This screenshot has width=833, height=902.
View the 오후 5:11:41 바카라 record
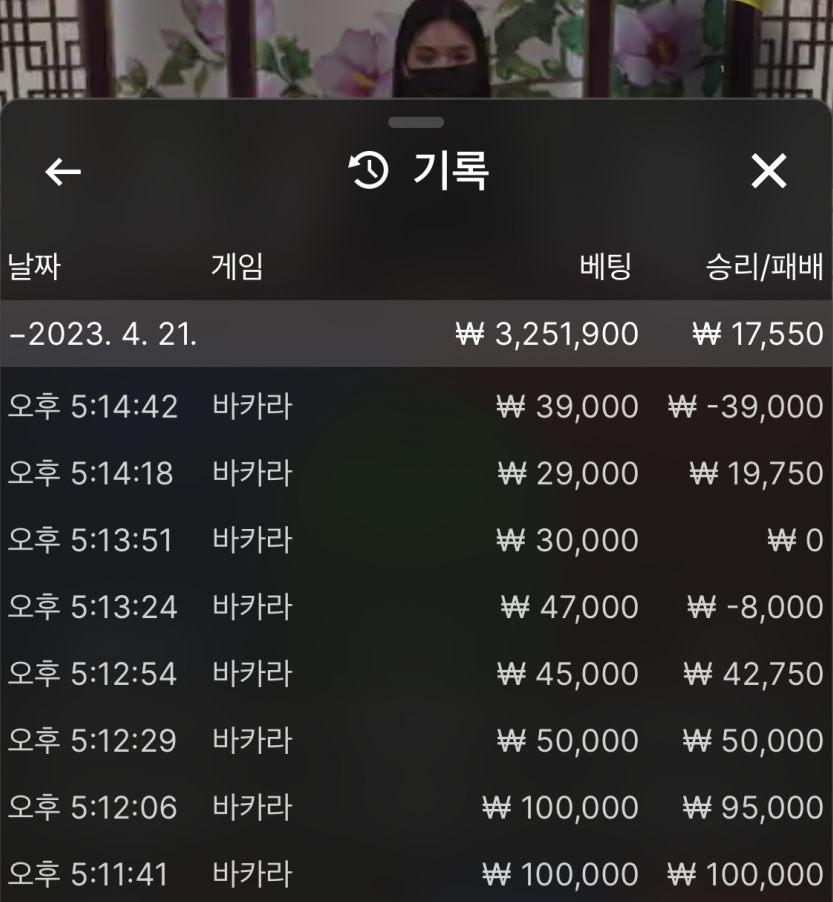tap(416, 874)
